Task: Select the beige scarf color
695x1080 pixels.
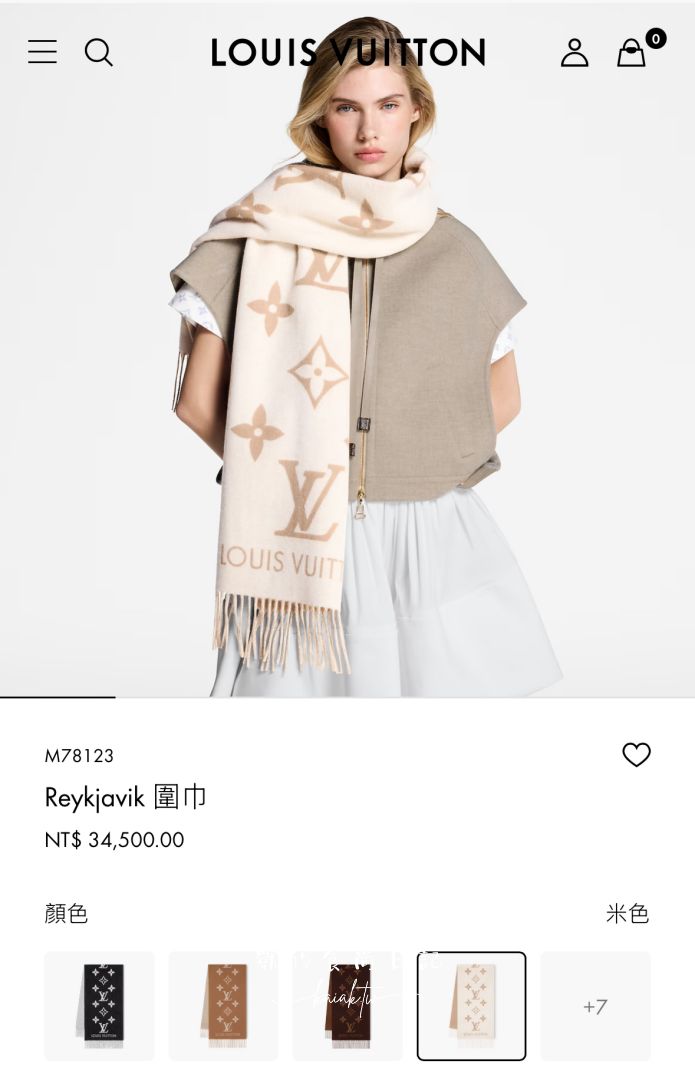Action: 471,1005
